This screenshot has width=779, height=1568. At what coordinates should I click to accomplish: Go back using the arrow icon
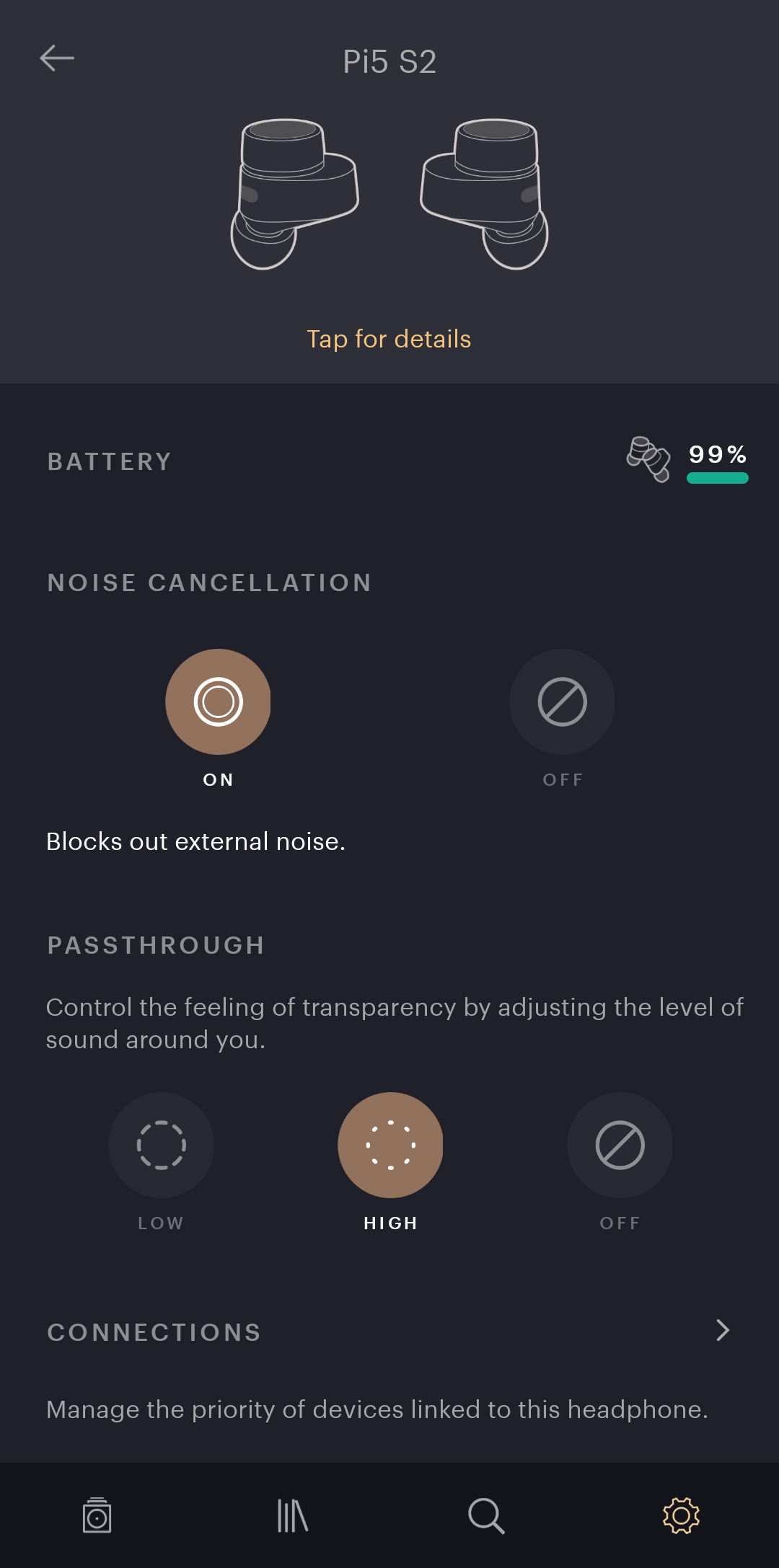(x=57, y=58)
